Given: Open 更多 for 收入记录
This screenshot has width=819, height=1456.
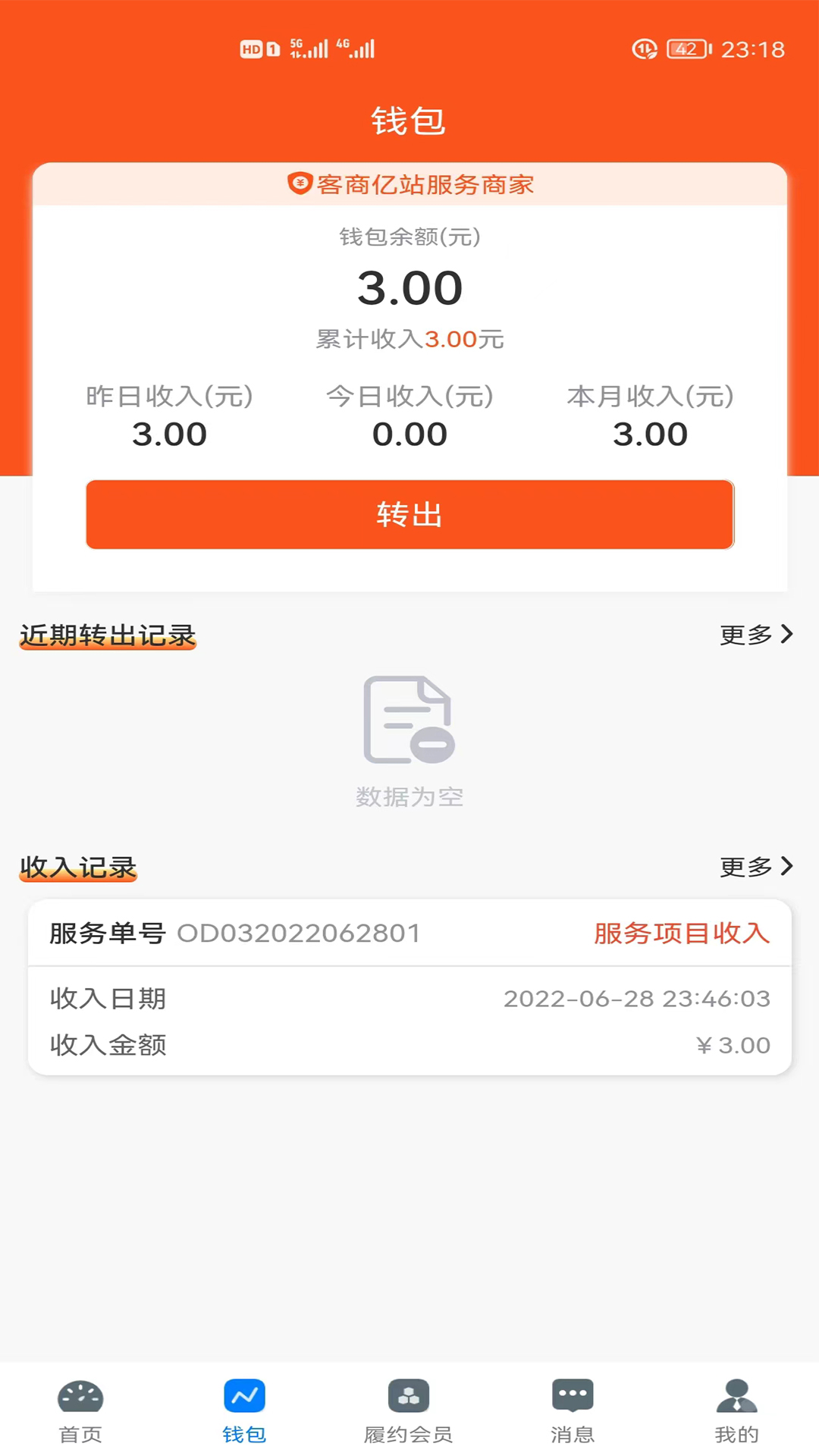Looking at the screenshot, I should click(x=756, y=866).
